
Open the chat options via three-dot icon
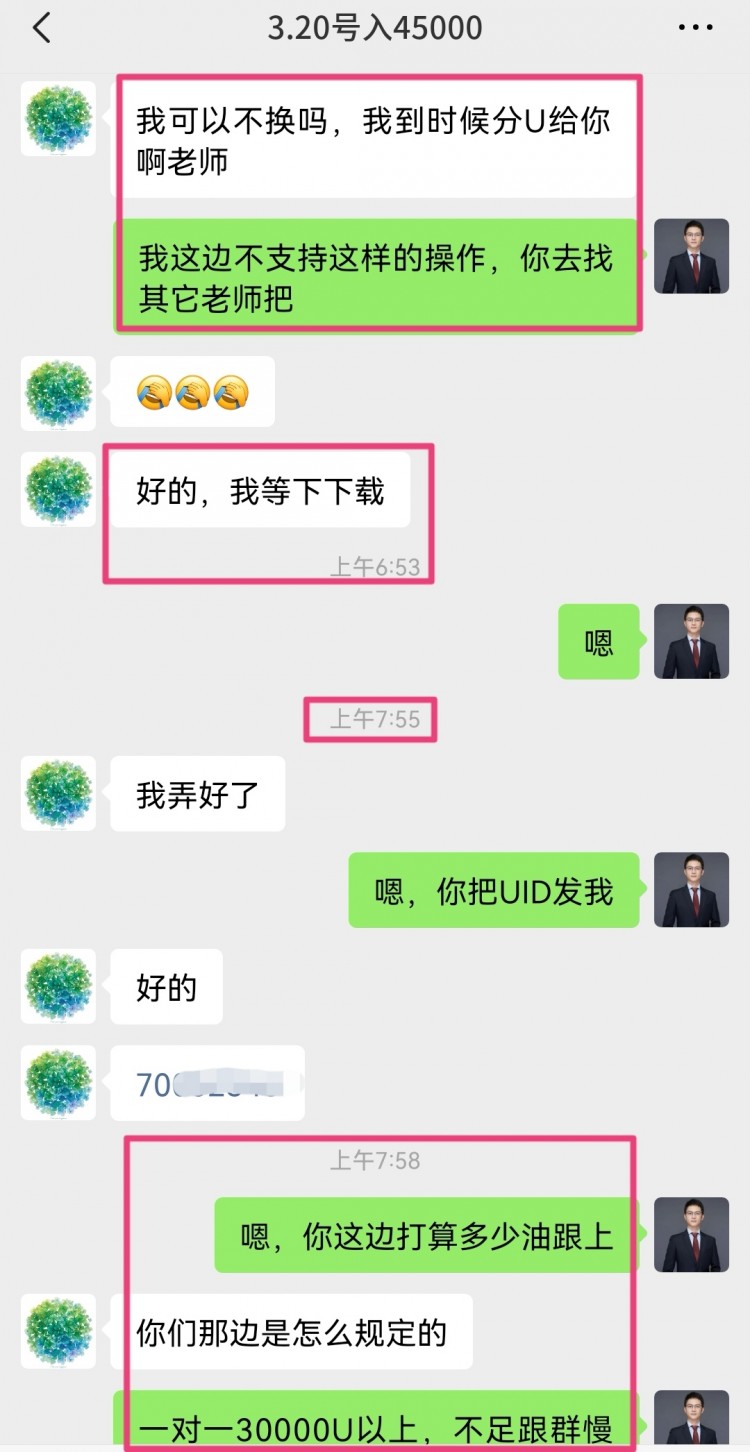point(694,27)
